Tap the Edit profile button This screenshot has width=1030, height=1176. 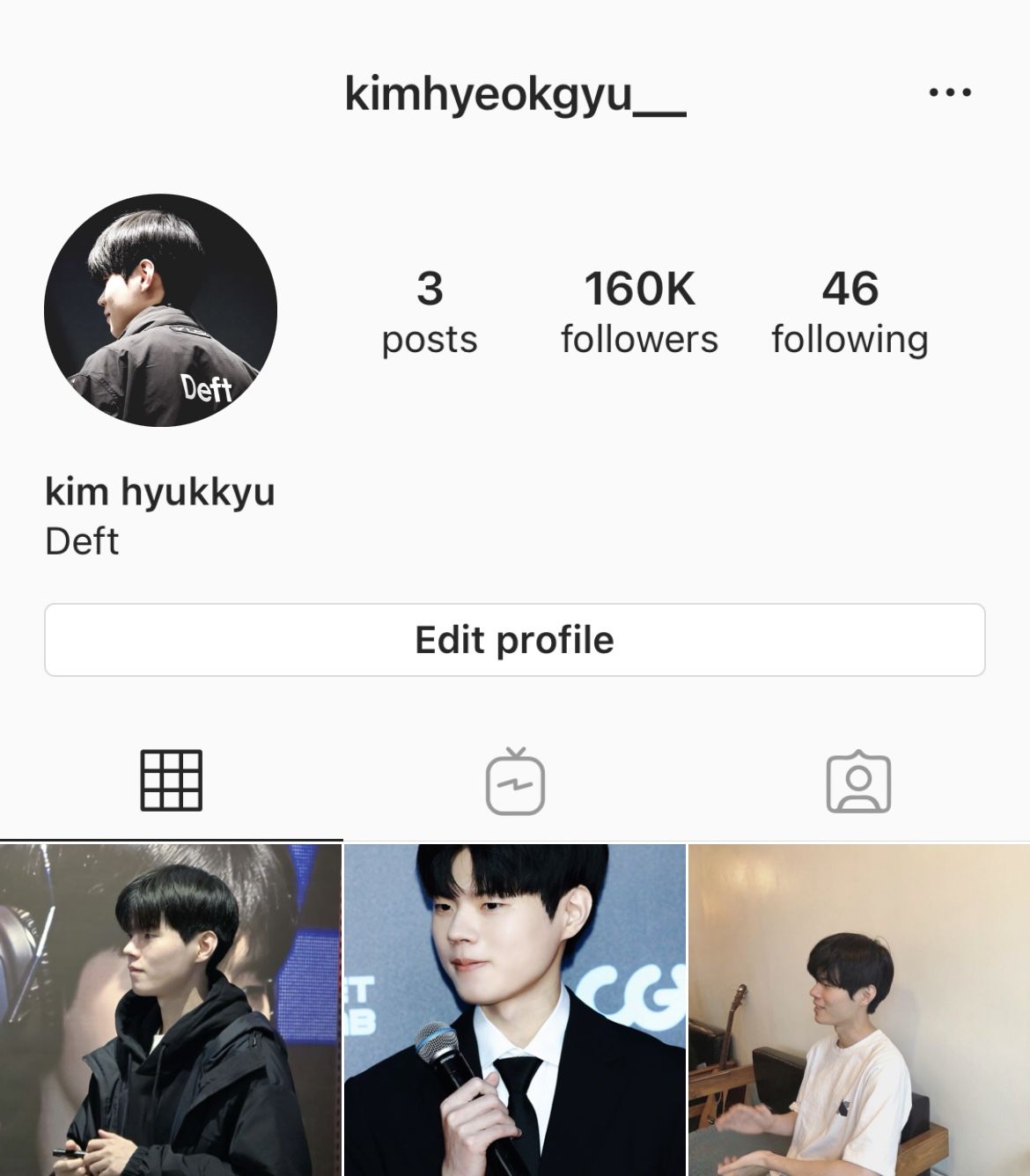pyautogui.click(x=514, y=640)
